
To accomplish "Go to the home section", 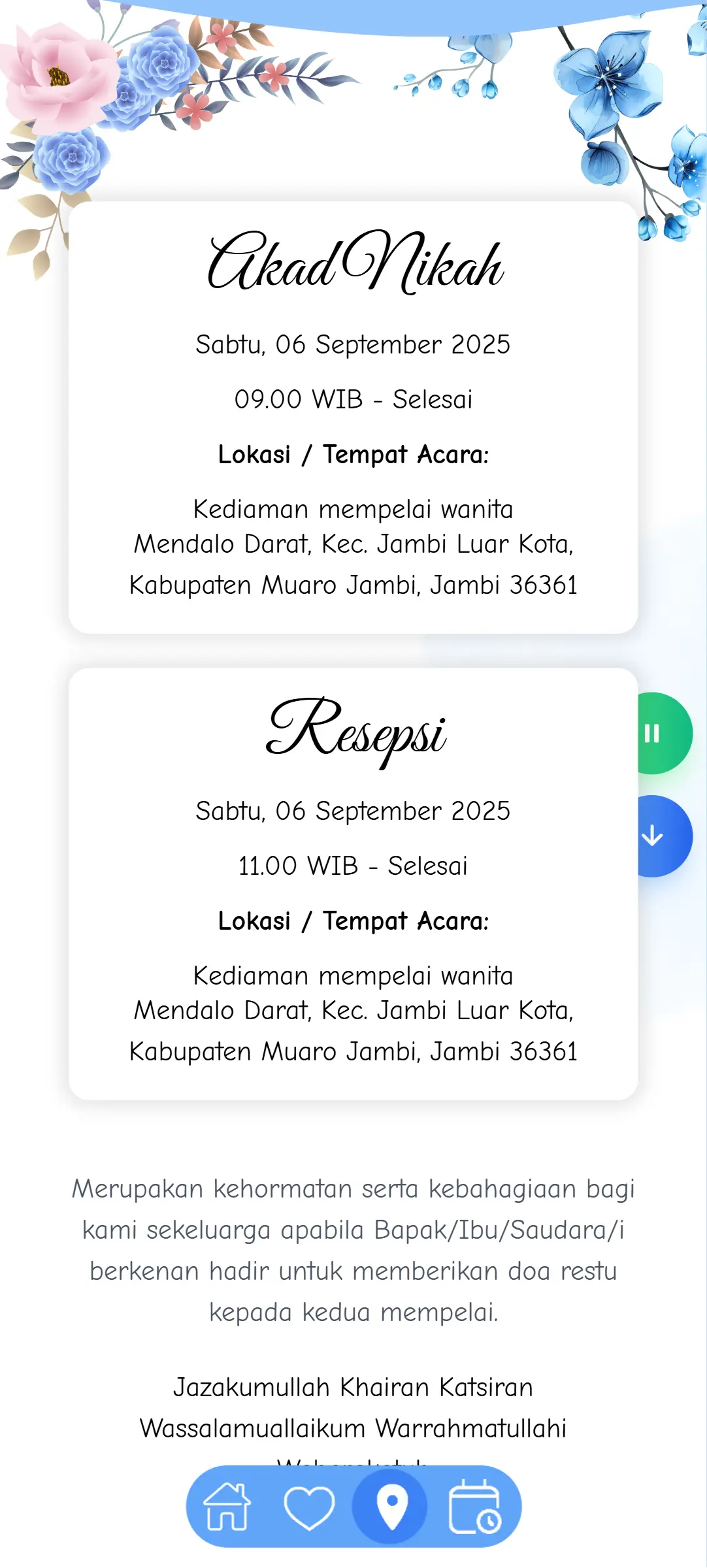I will coord(227,1506).
